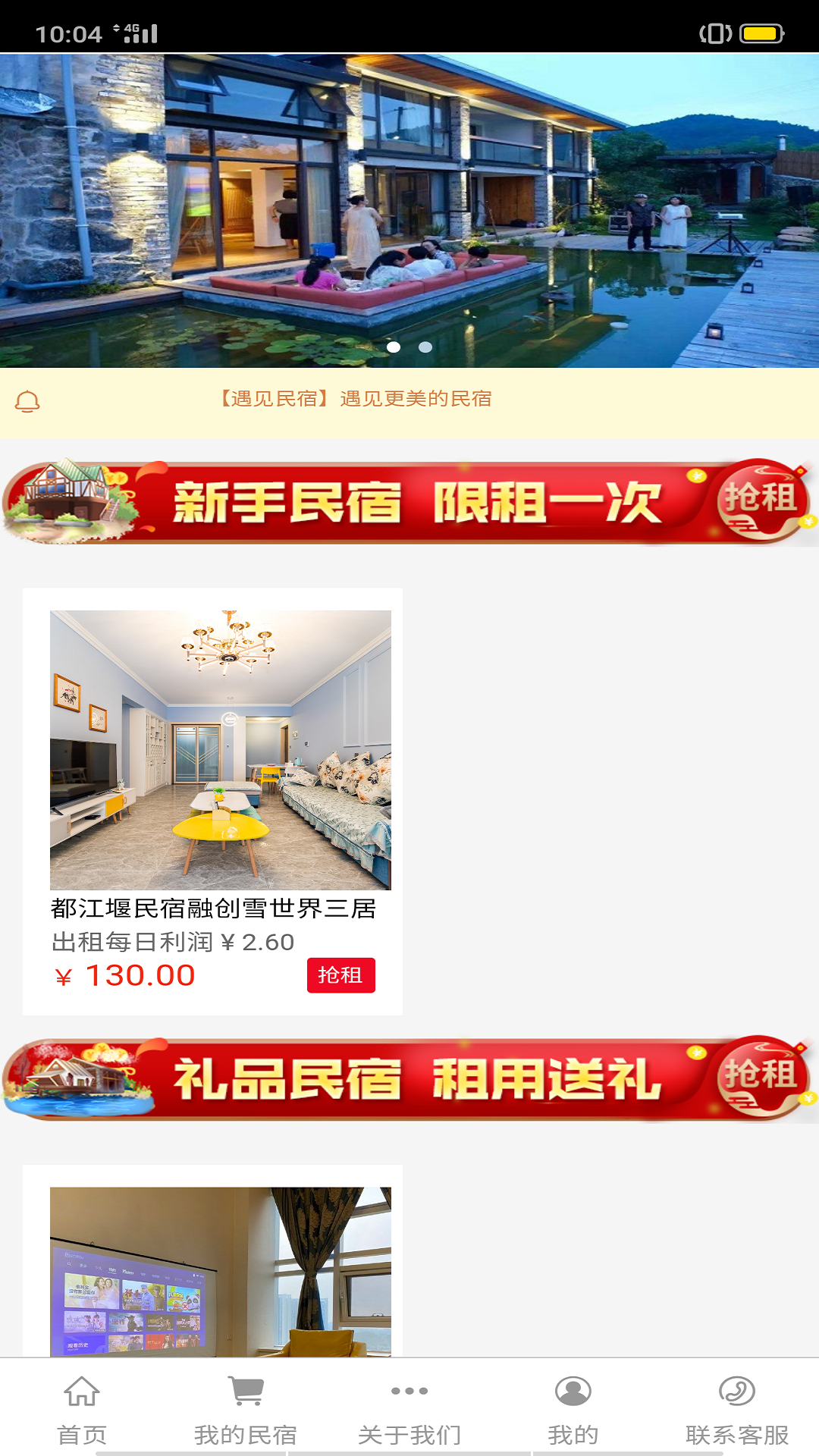Open 关于我们 tab
The image size is (819, 1456).
click(x=409, y=1409)
